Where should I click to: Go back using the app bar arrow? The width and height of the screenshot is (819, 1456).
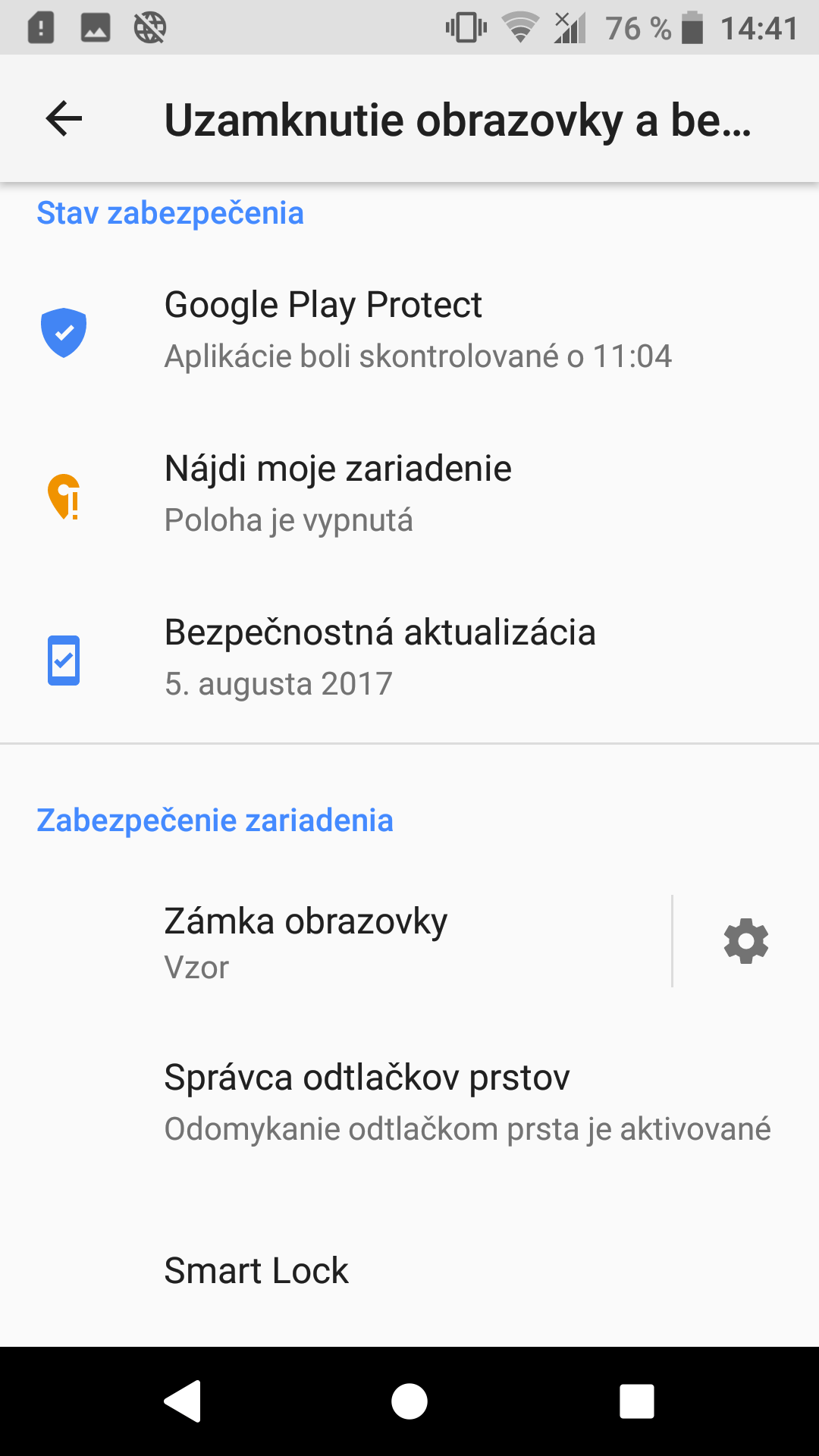pos(64,119)
